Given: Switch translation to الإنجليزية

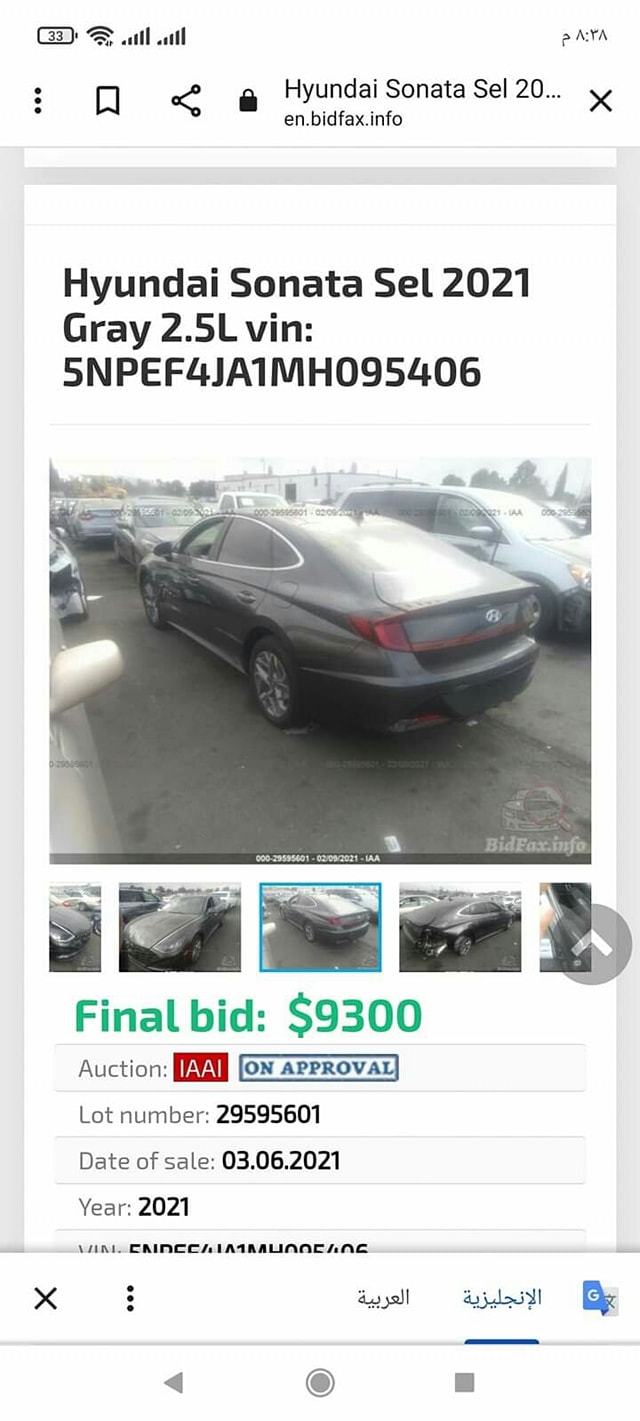Looking at the screenshot, I should click(x=502, y=1298).
